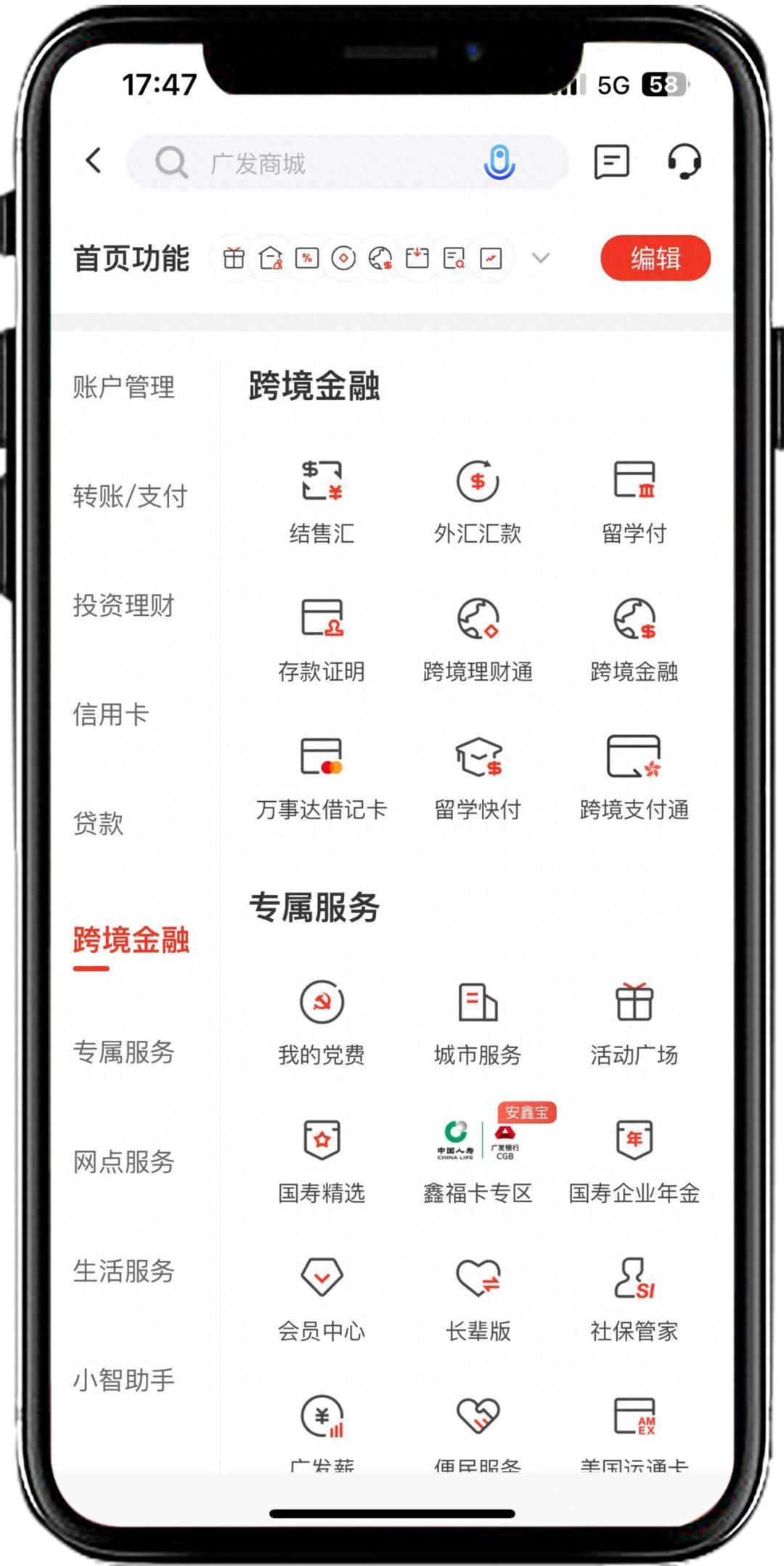Open the messages icon
Viewport: 784px width, 1566px height.
point(611,161)
